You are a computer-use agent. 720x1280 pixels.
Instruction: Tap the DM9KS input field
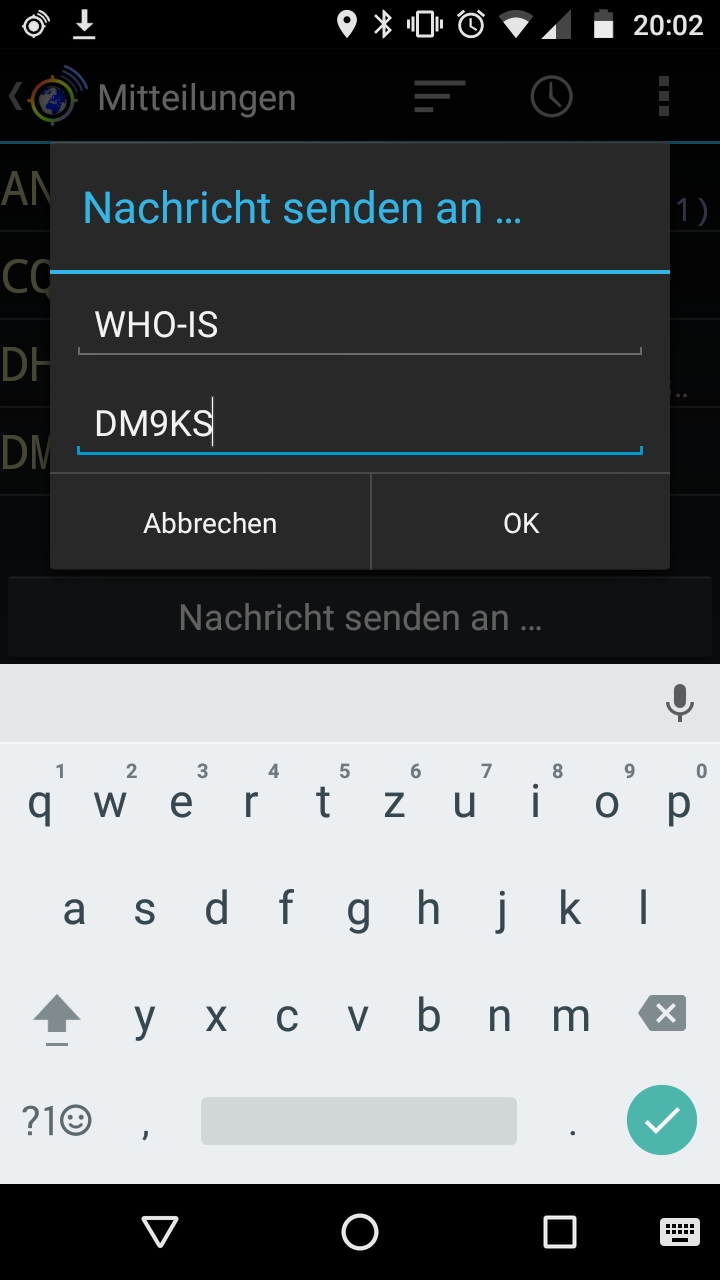360,424
